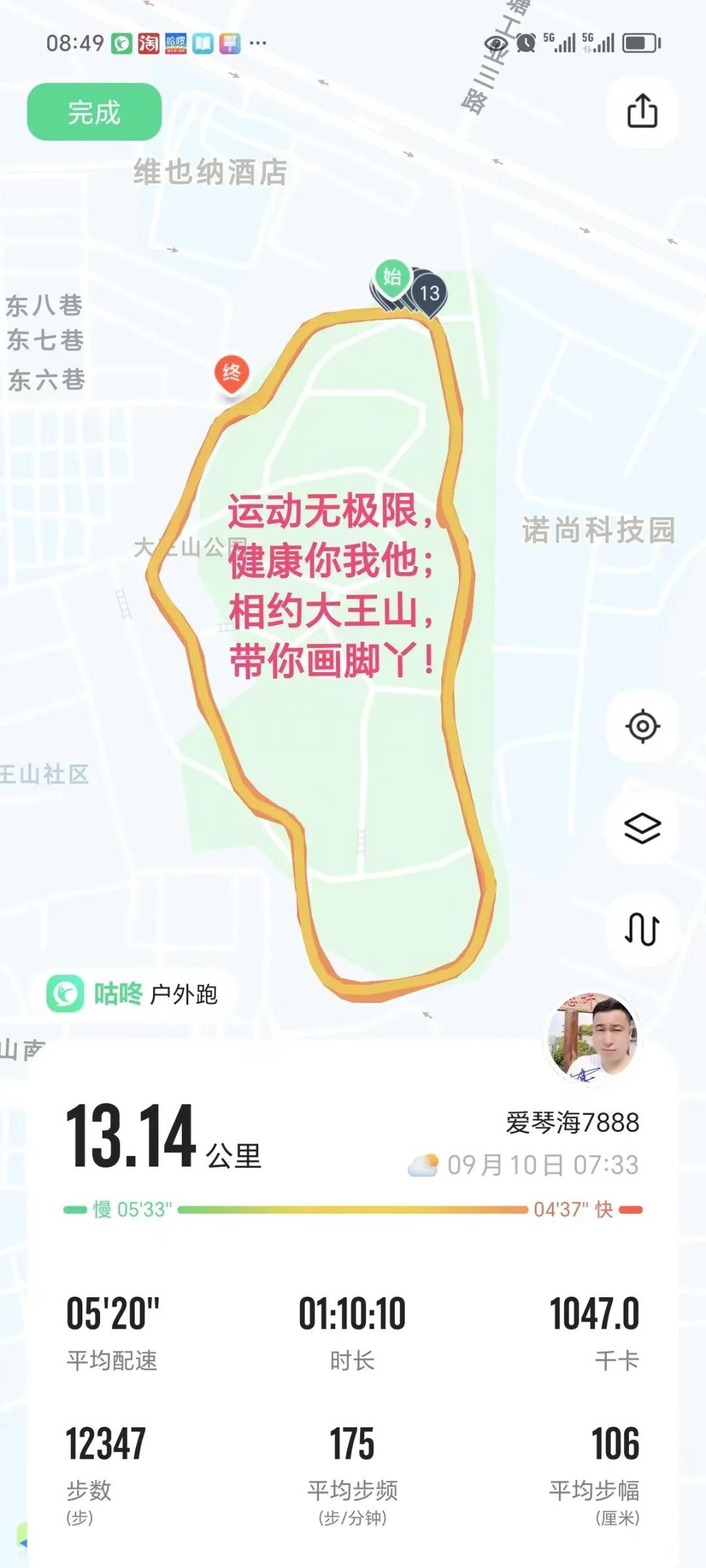This screenshot has height=1568, width=706.
Task: Tap the route track toggle icon
Action: (642, 929)
